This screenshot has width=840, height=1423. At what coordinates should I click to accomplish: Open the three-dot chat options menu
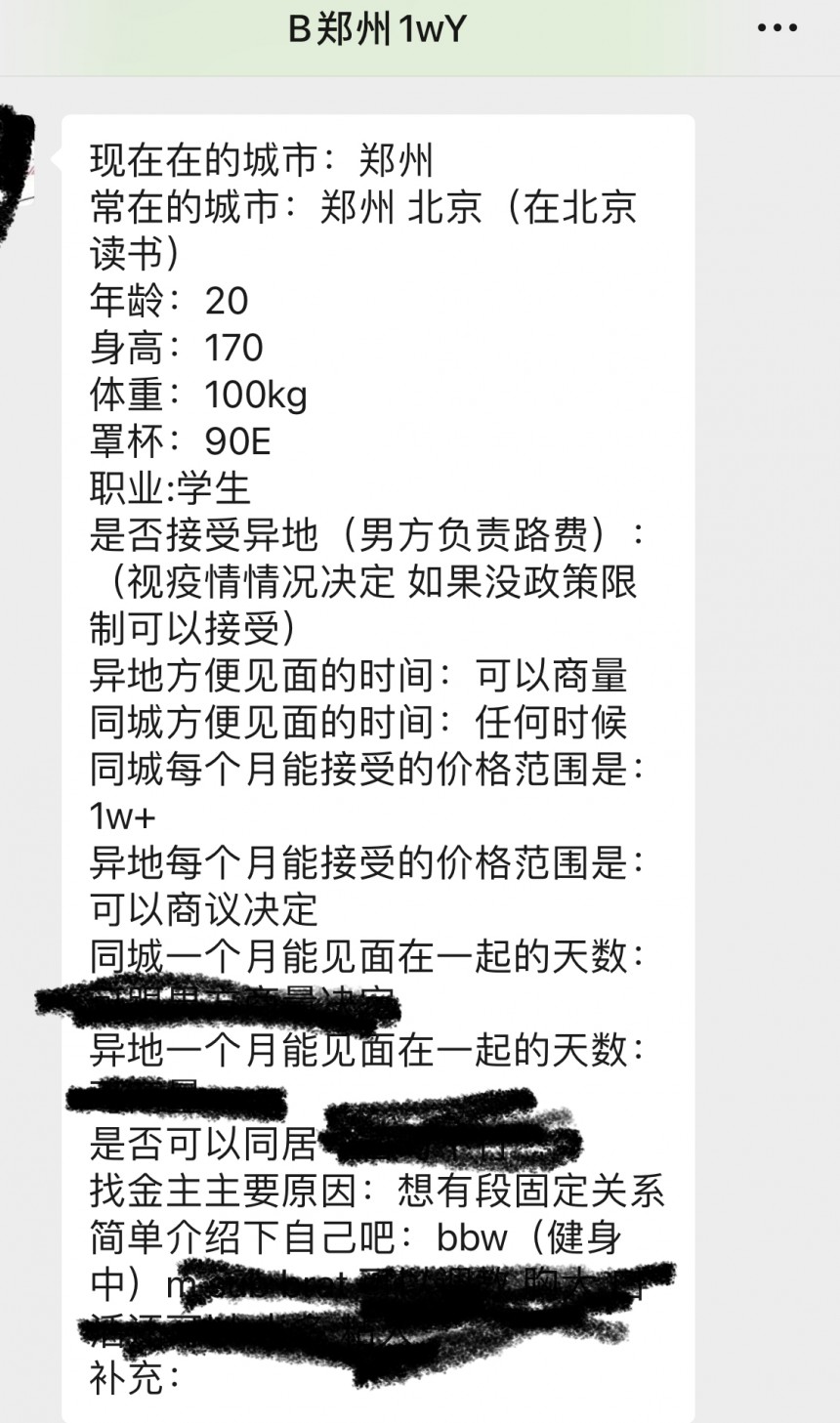(777, 28)
